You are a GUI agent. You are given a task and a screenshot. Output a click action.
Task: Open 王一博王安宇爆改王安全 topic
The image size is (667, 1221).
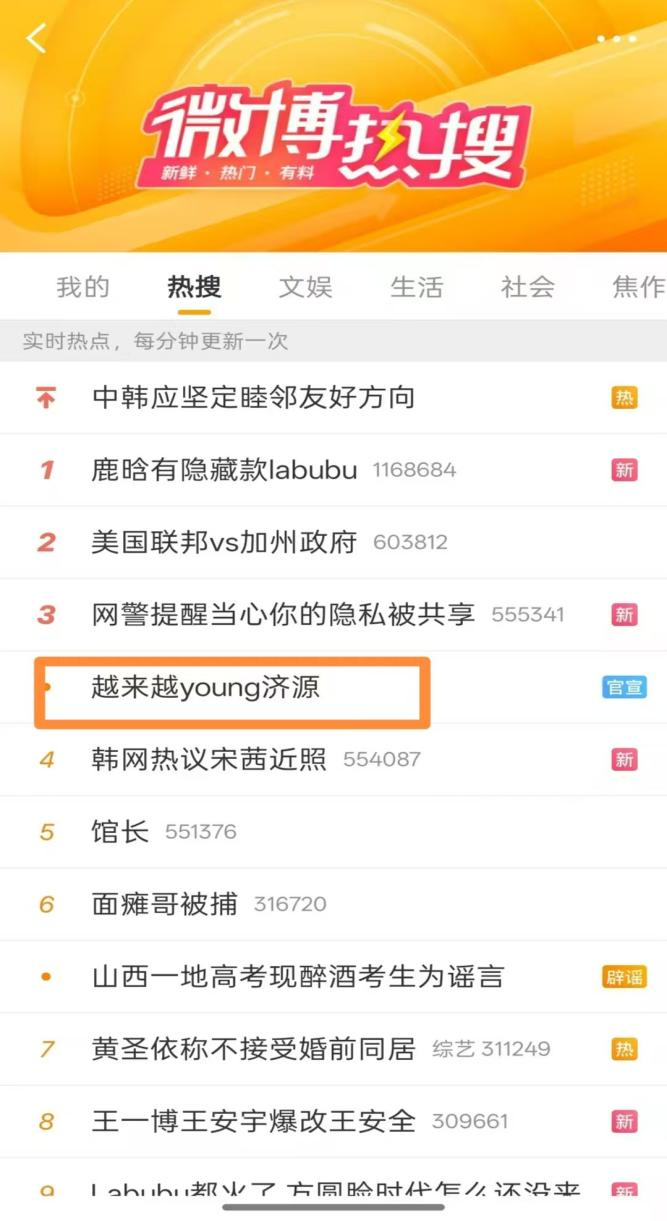click(x=253, y=1121)
